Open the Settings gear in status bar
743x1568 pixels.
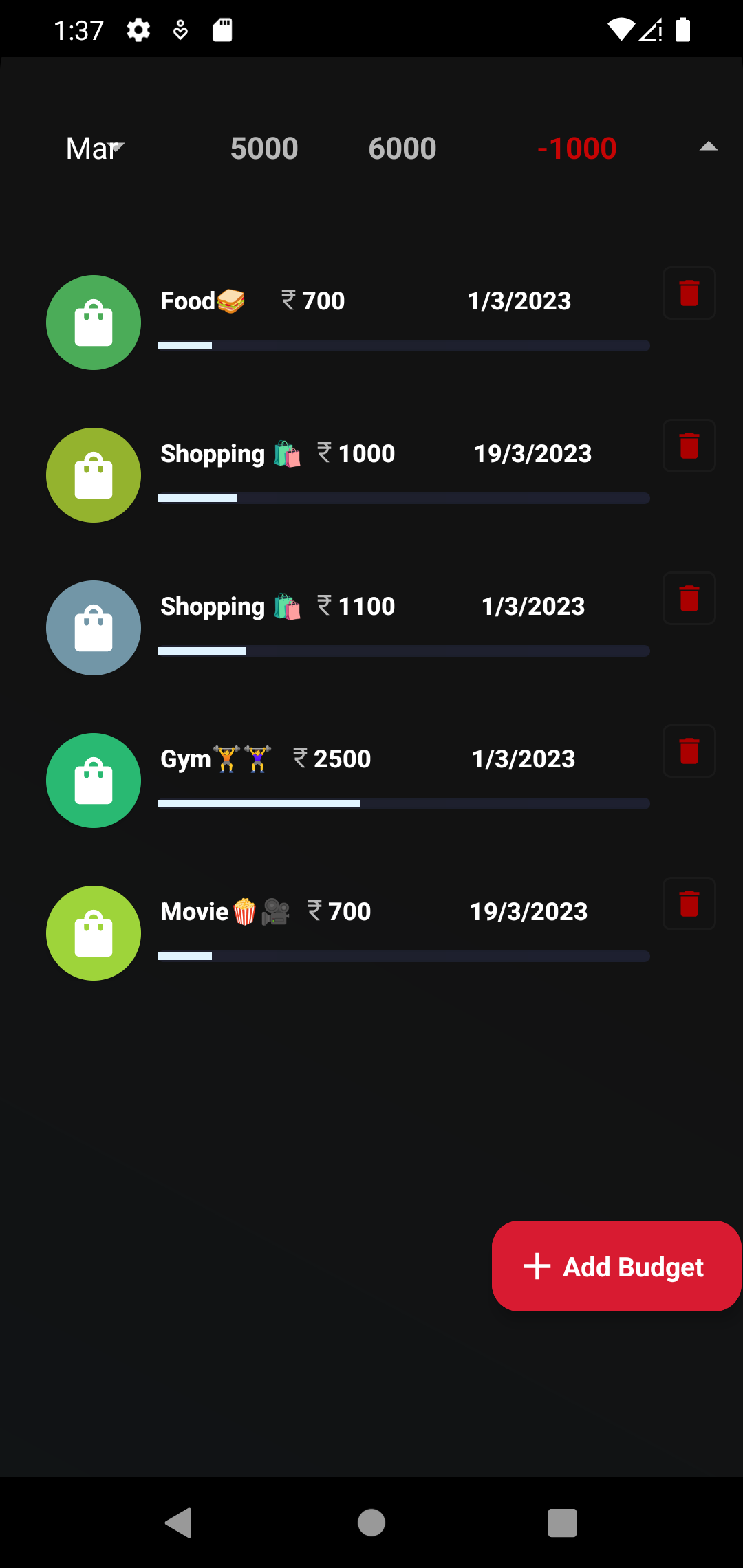138,29
